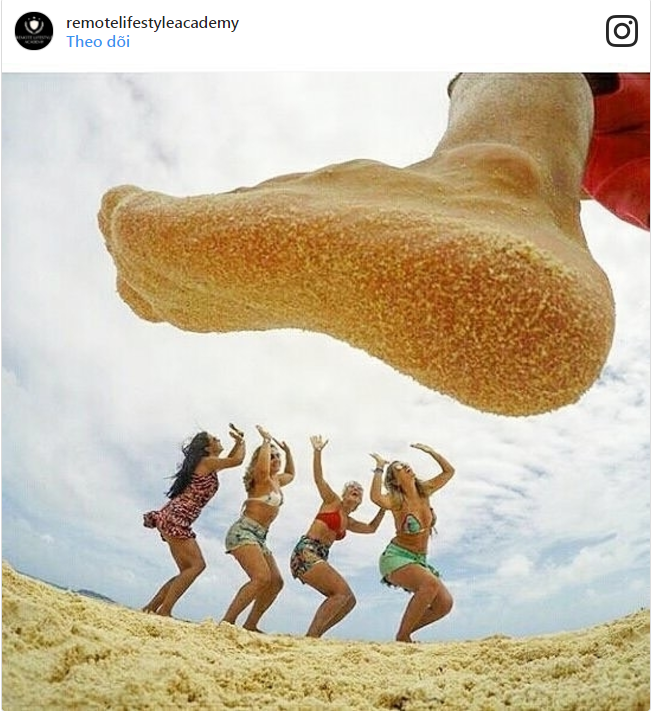Open the beach foot photo post
This screenshot has width=651, height=711.
[x=325, y=390]
